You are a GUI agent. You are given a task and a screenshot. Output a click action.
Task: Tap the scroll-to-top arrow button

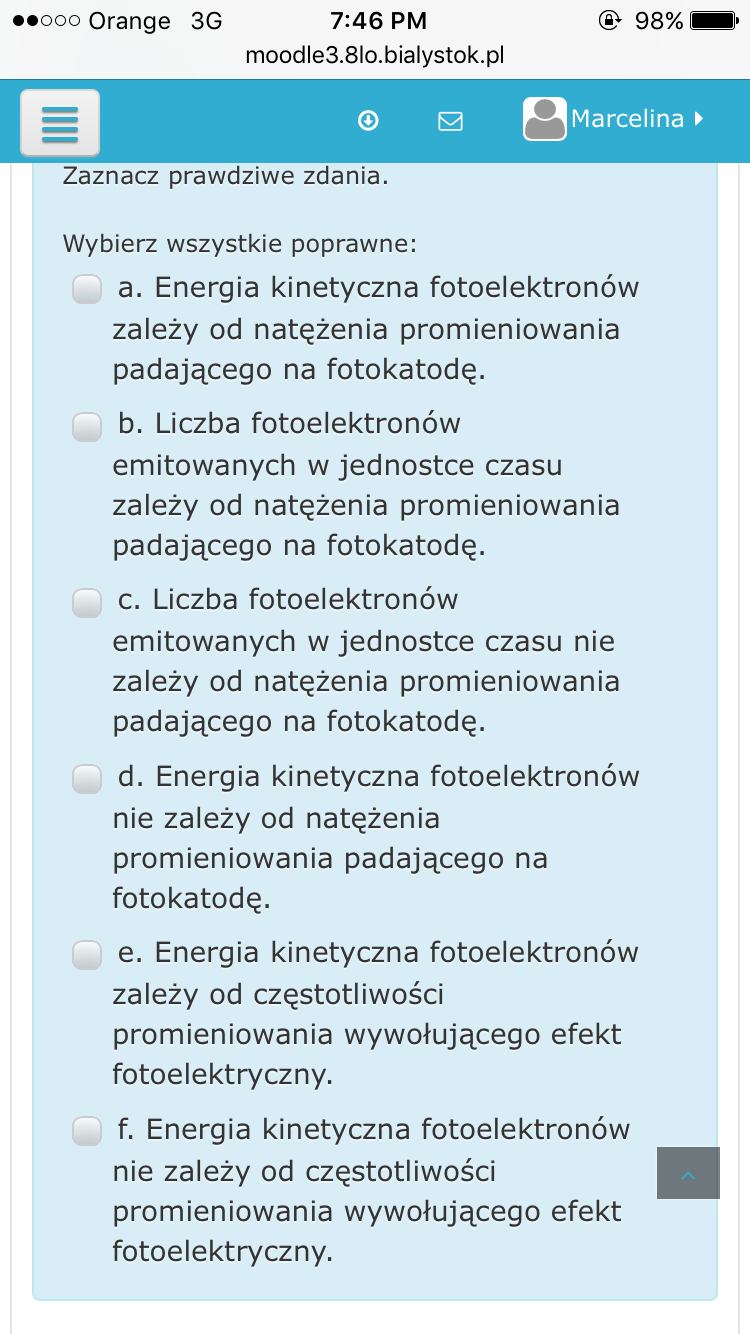tap(688, 1174)
